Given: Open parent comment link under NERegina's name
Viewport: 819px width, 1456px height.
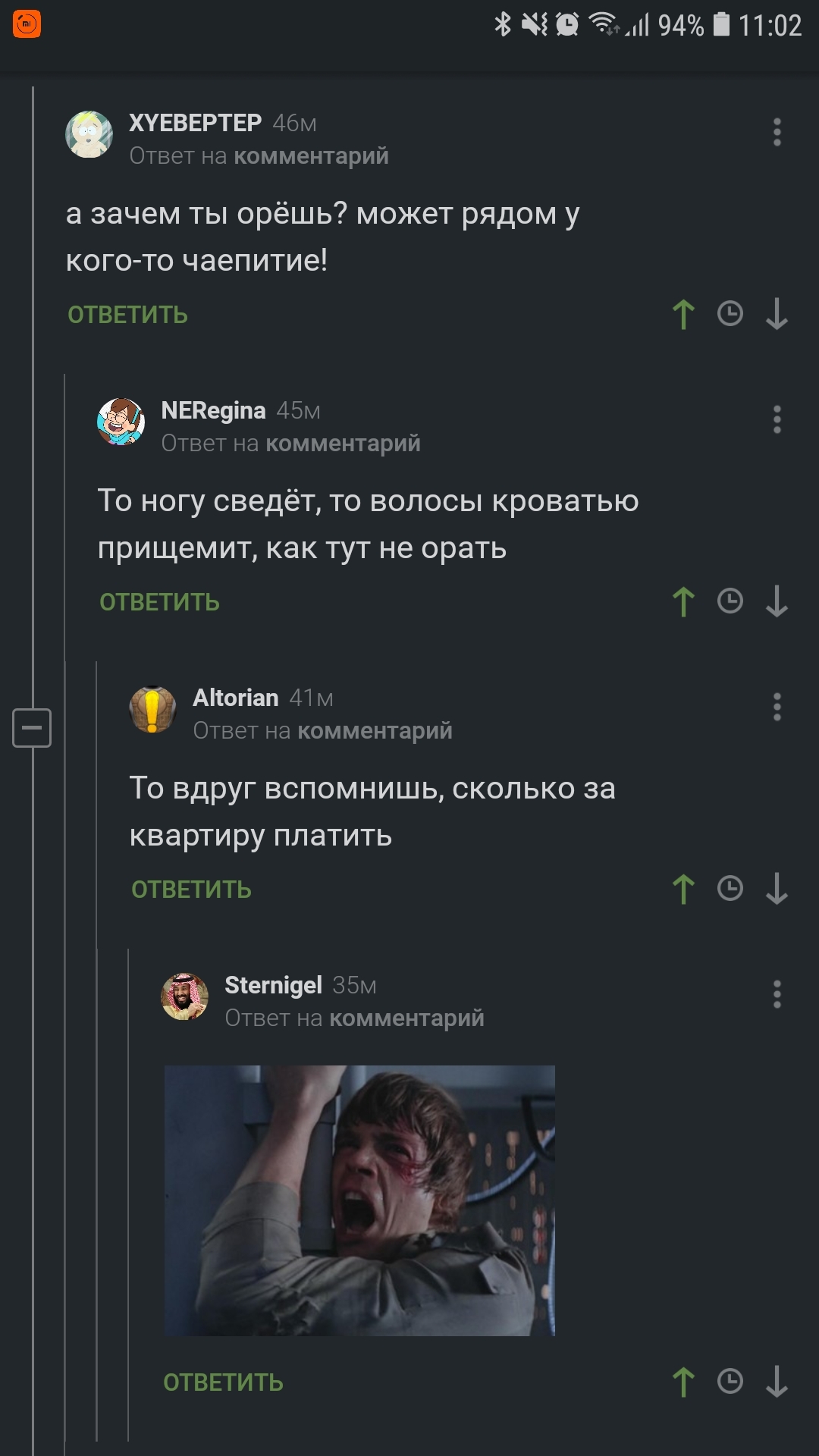Looking at the screenshot, I should 343,444.
